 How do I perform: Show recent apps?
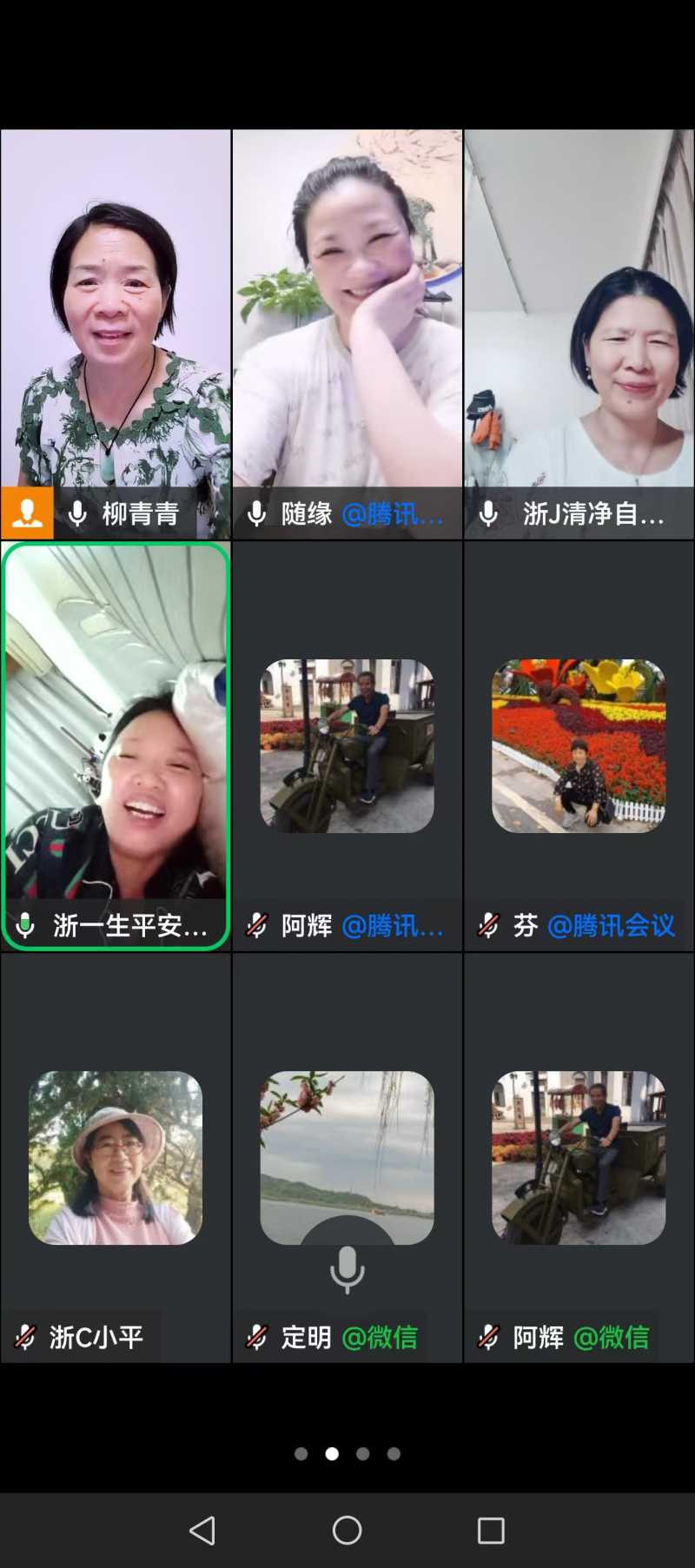tap(491, 1530)
